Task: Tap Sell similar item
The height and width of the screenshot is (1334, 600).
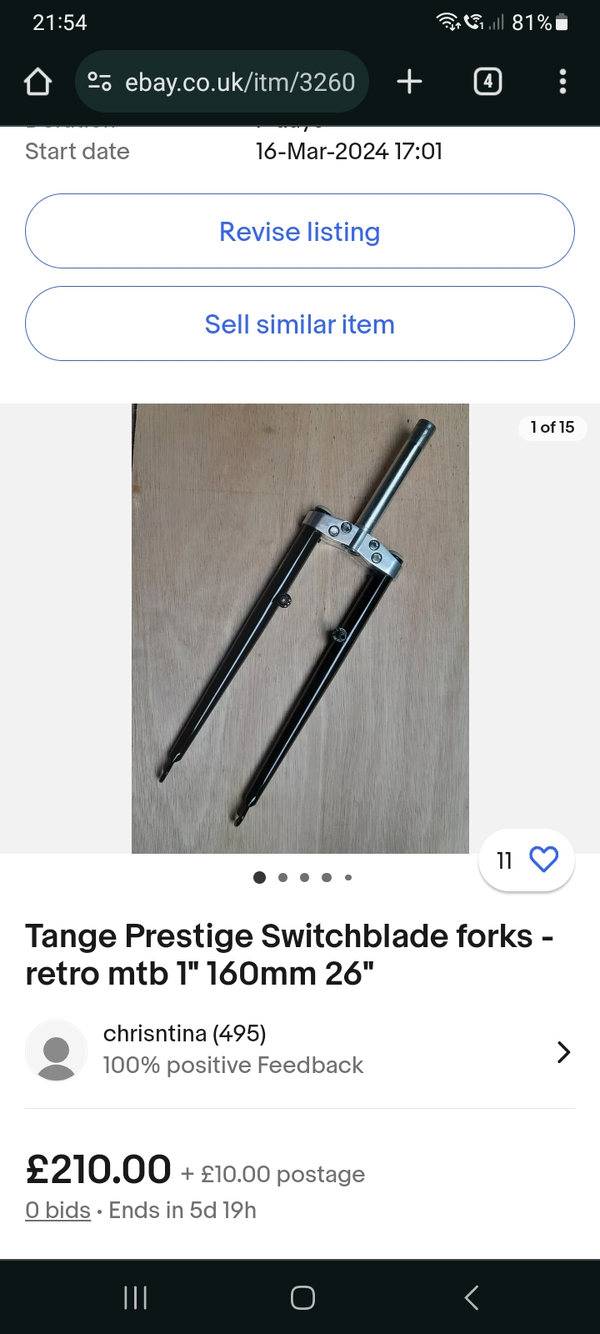Action: click(300, 324)
